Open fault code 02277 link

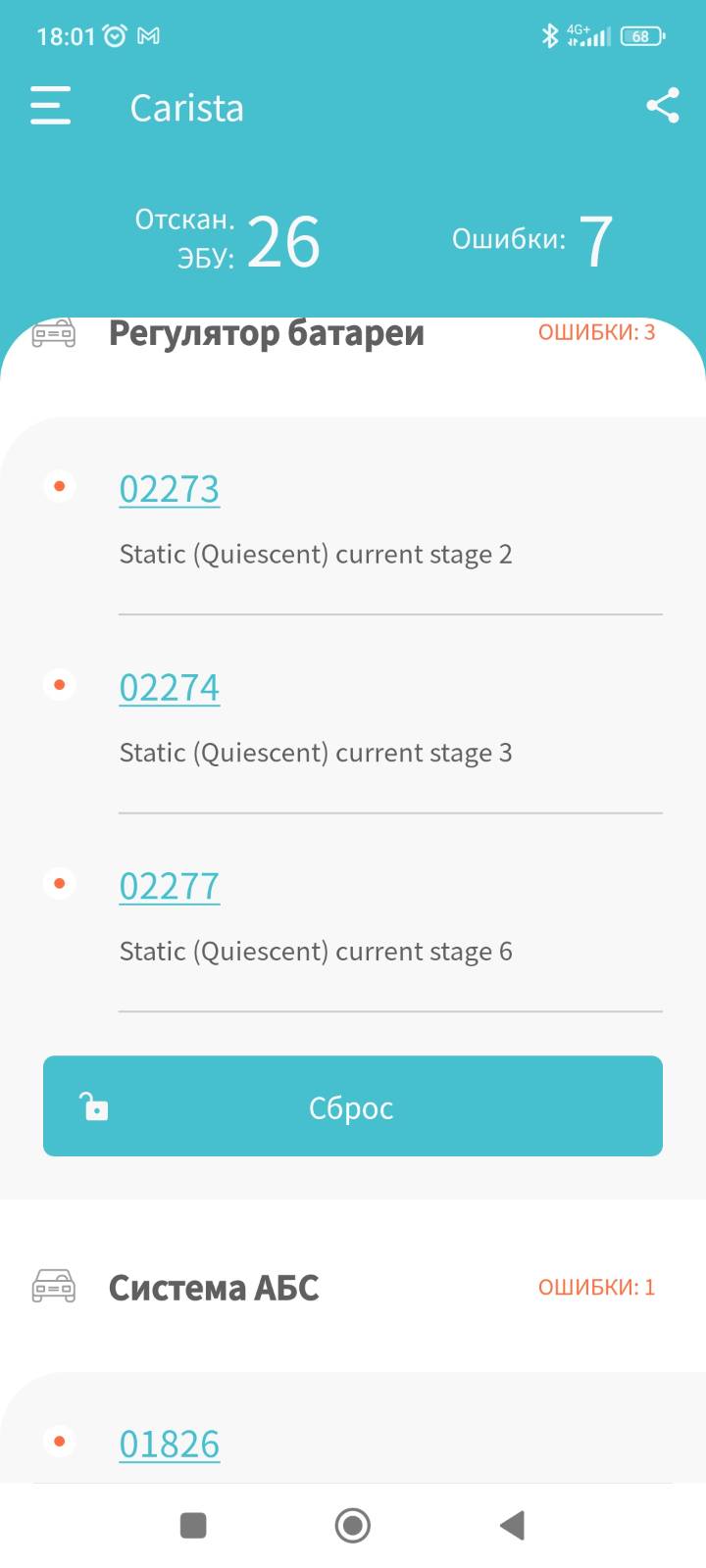pyautogui.click(x=170, y=886)
